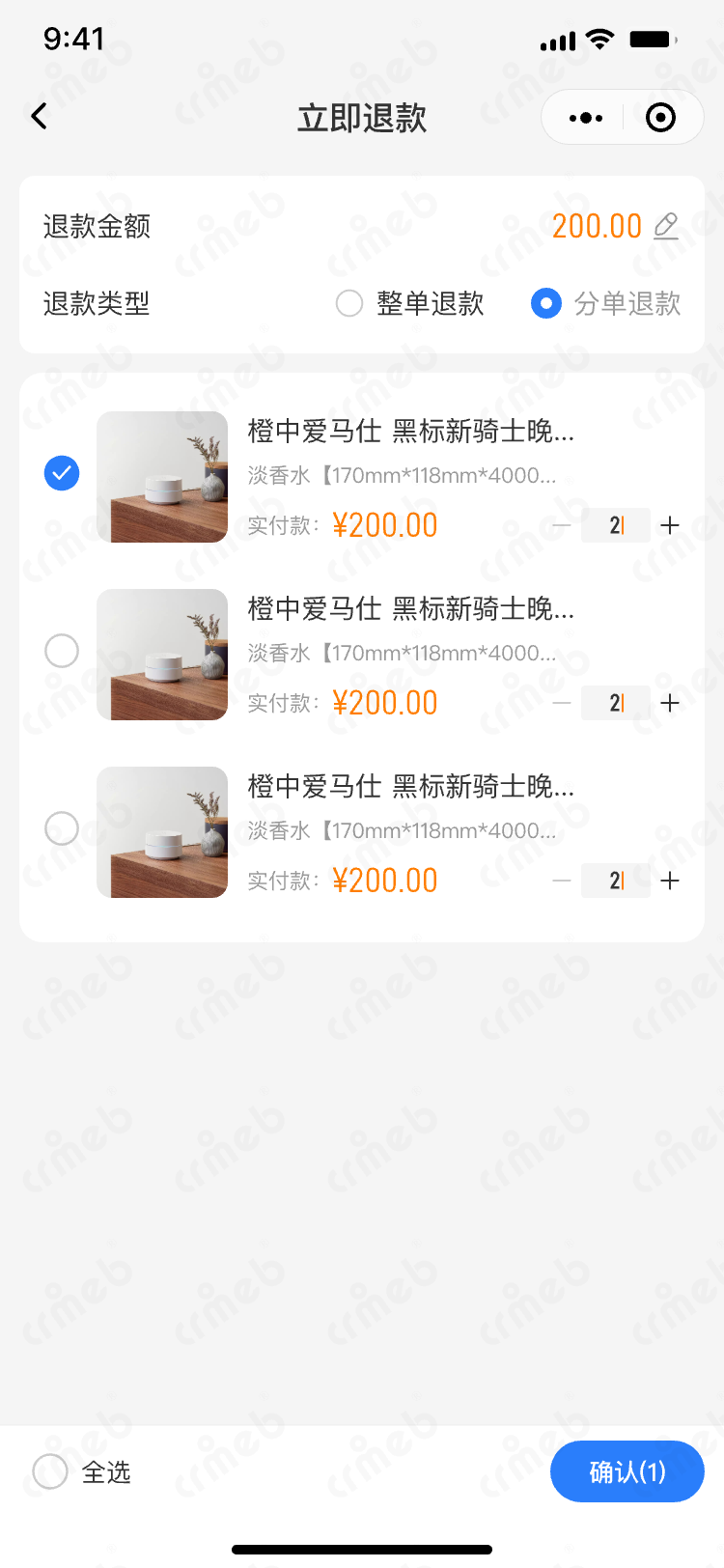This screenshot has width=724, height=1568.
Task: Edit the 200.00 refund amount
Action: [x=666, y=226]
